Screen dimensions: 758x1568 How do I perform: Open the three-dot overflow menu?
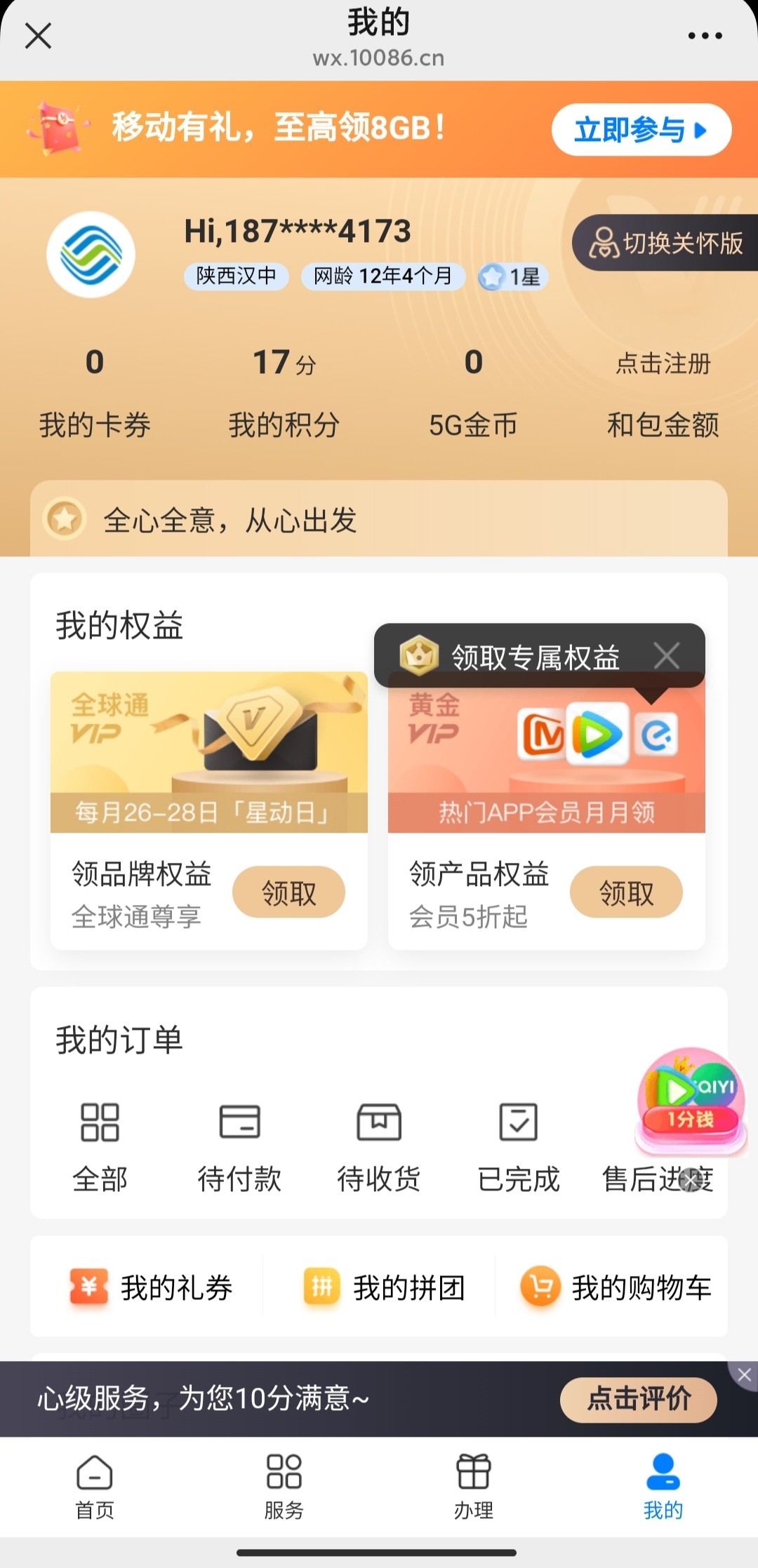pos(705,36)
